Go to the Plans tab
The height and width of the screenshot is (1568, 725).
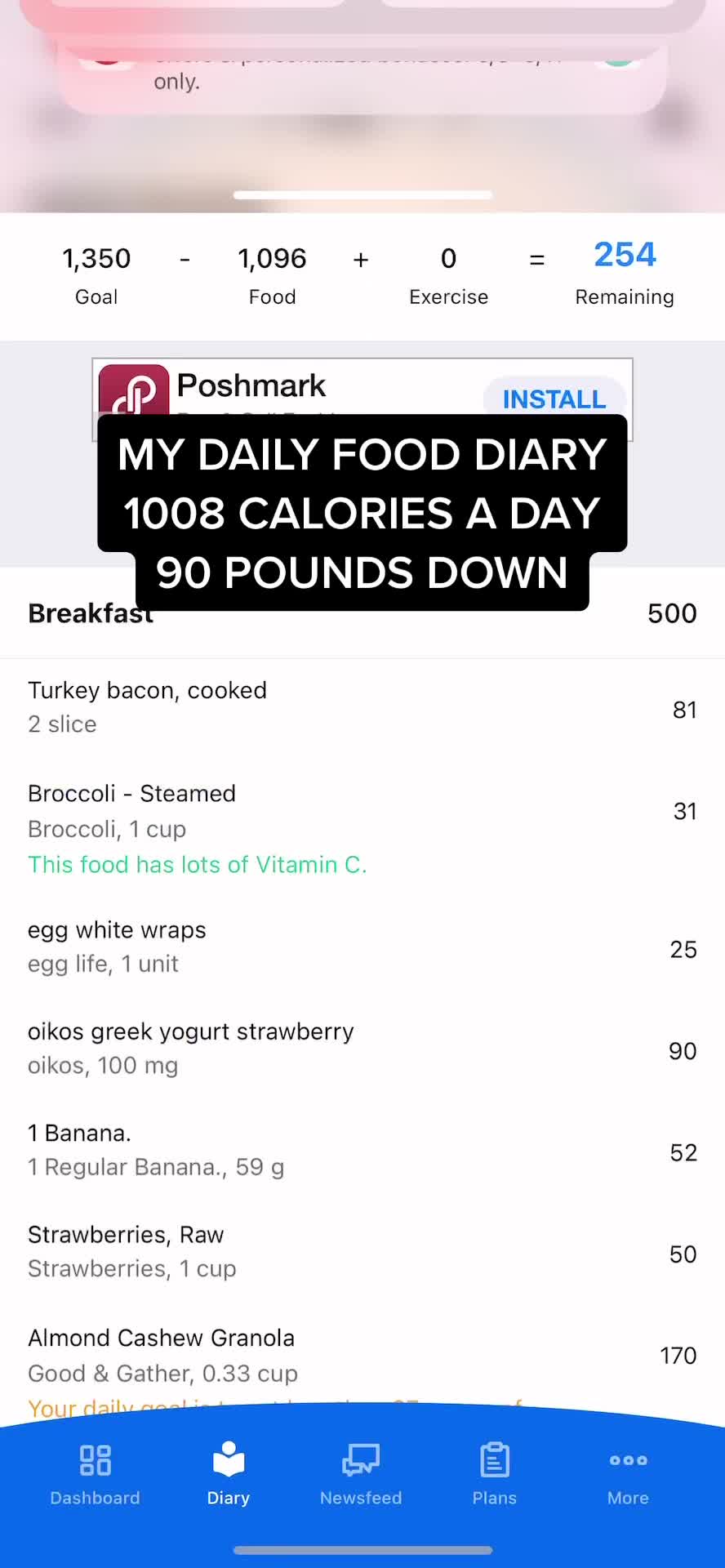pyautogui.click(x=494, y=1473)
